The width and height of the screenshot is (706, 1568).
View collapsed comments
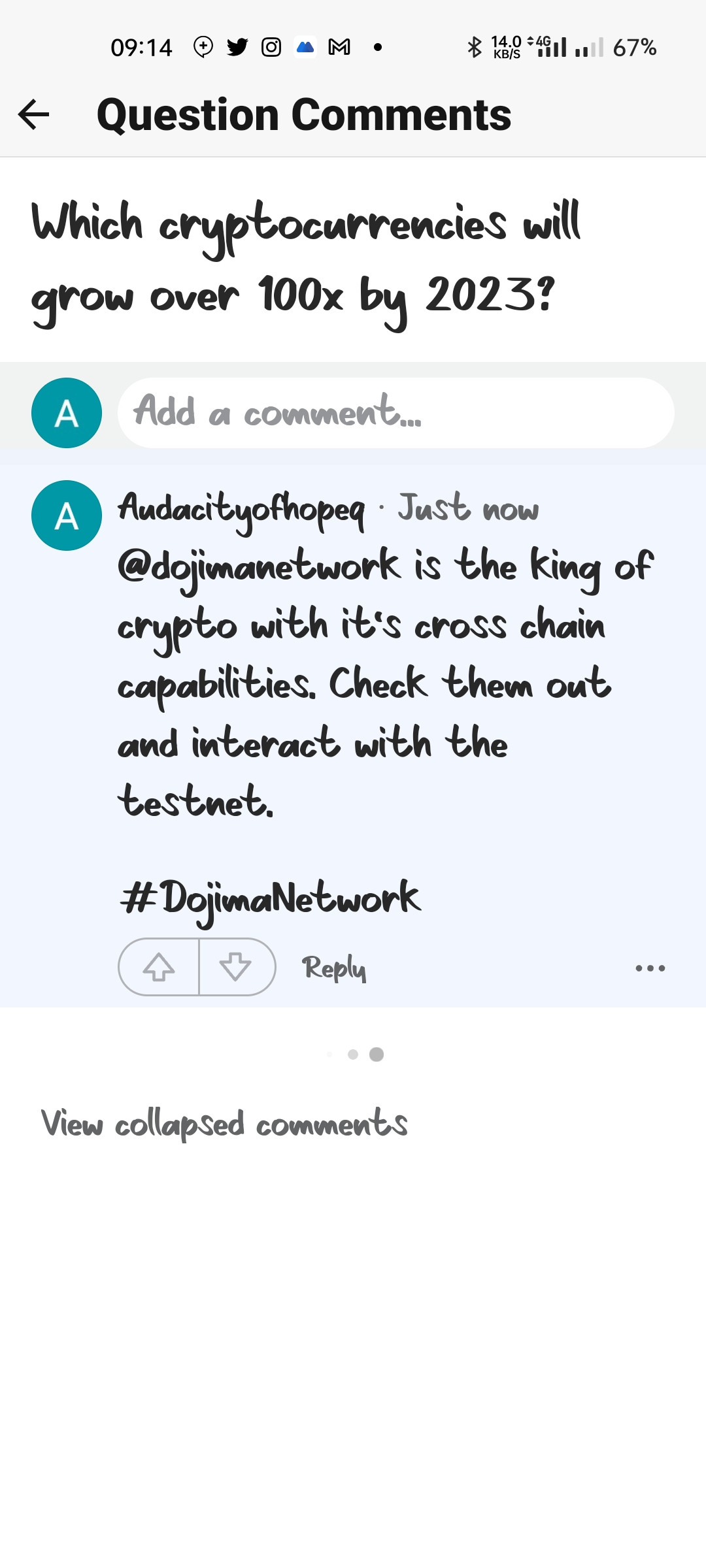pyautogui.click(x=224, y=1124)
